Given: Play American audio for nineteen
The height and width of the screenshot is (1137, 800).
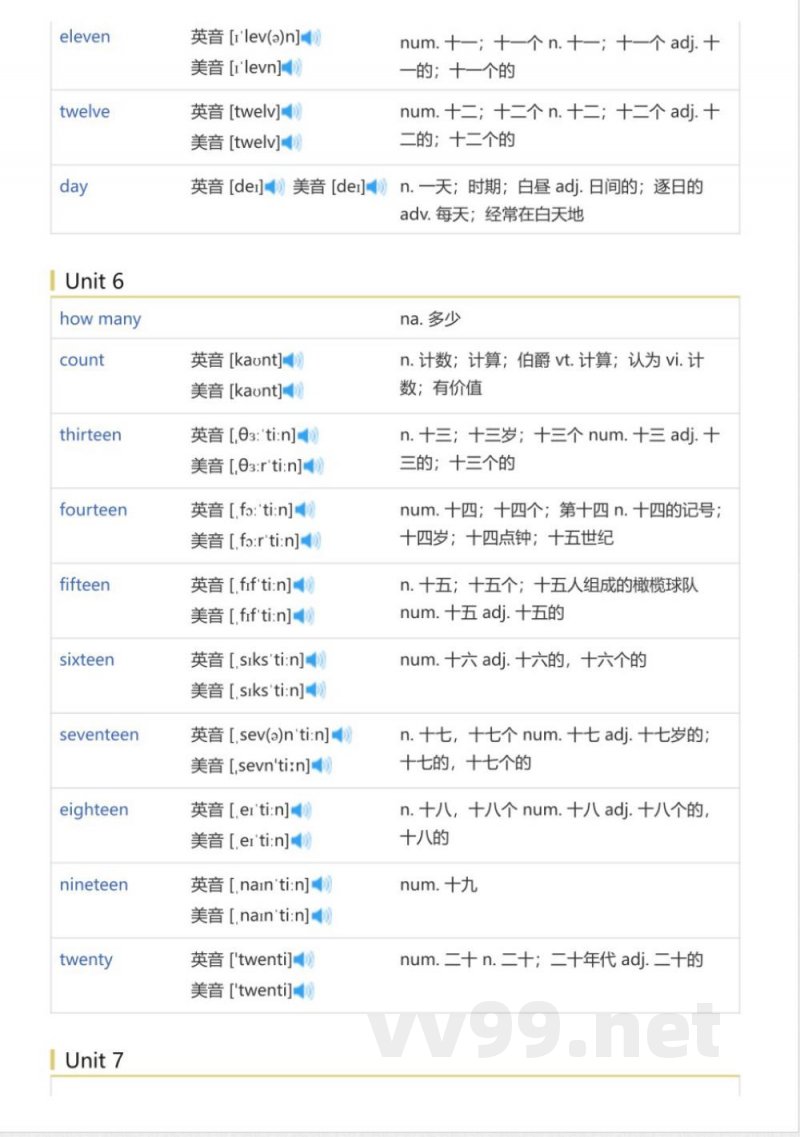Looking at the screenshot, I should pos(322,914).
